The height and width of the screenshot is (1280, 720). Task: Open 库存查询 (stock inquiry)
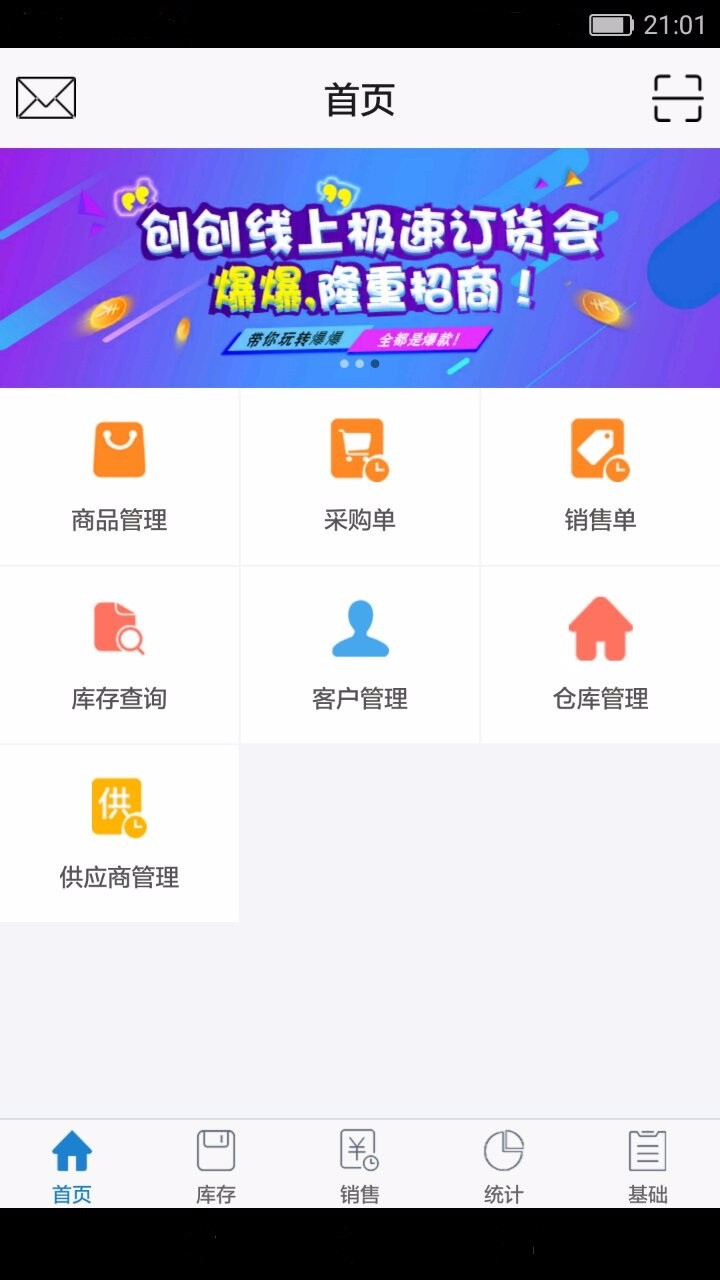[119, 654]
